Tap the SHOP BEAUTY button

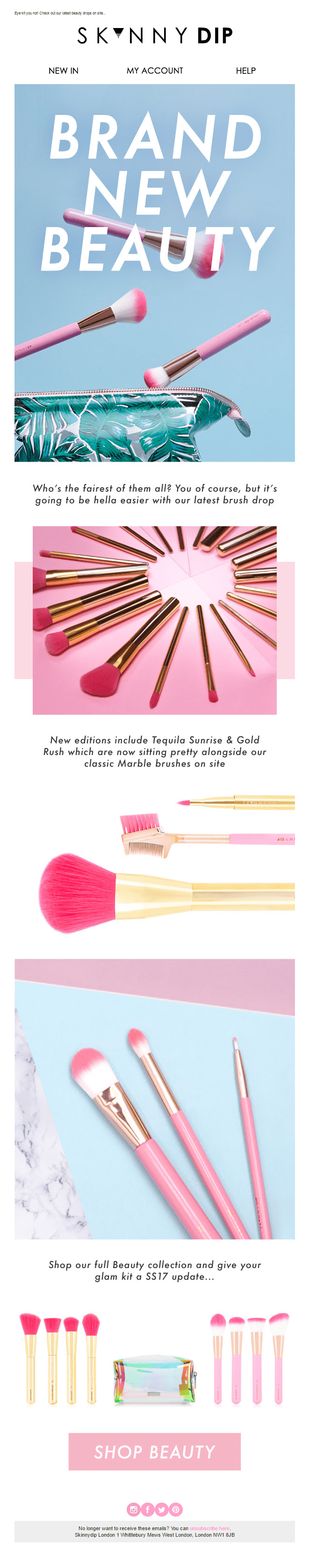(154, 1451)
